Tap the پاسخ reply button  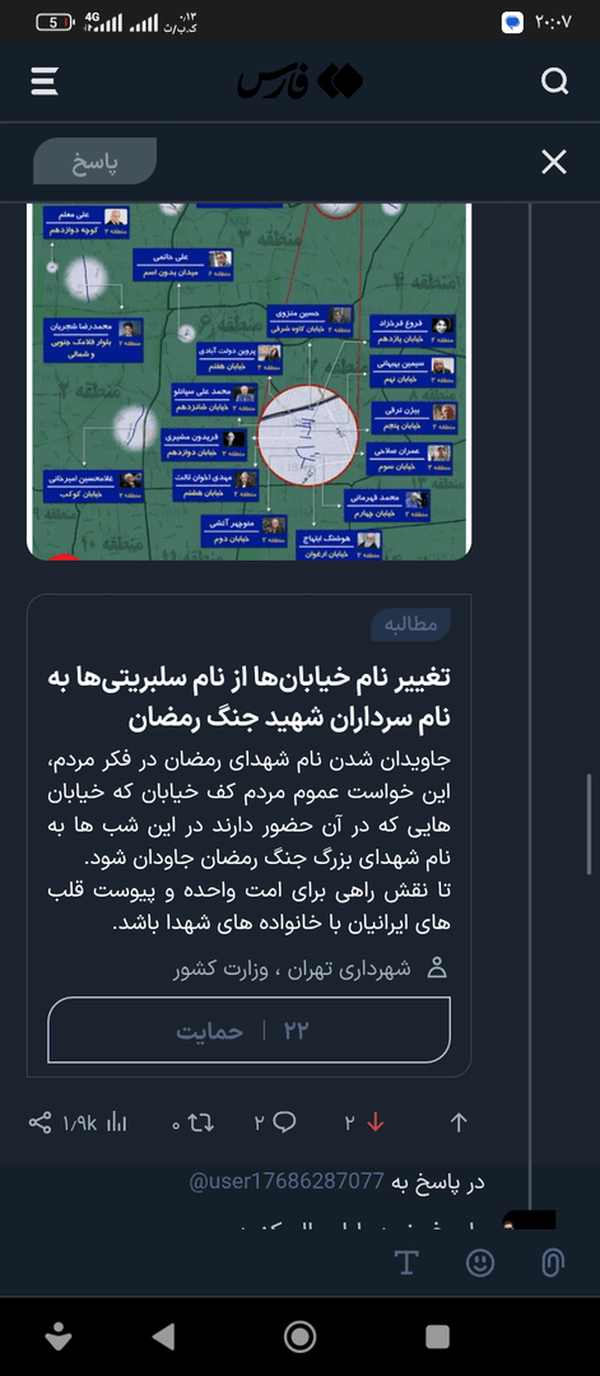click(x=95, y=162)
